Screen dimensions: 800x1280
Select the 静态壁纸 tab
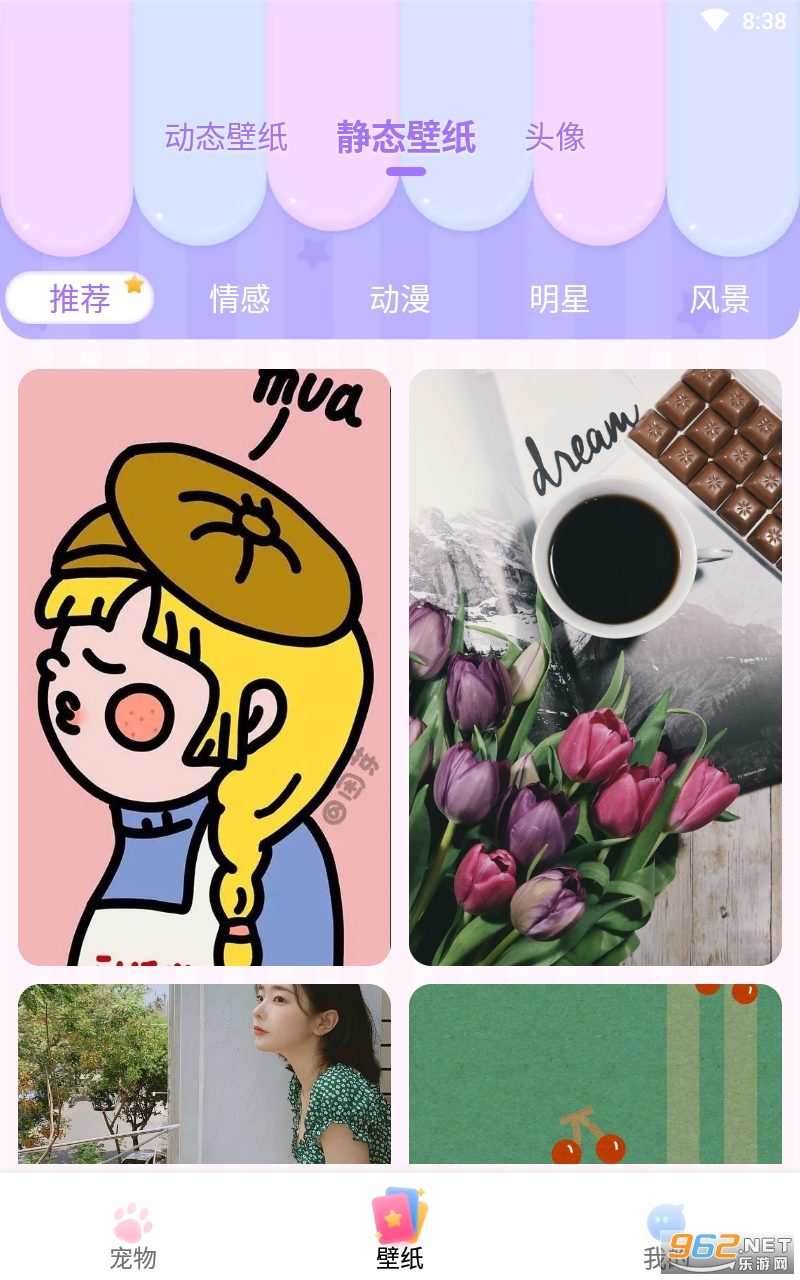[406, 137]
